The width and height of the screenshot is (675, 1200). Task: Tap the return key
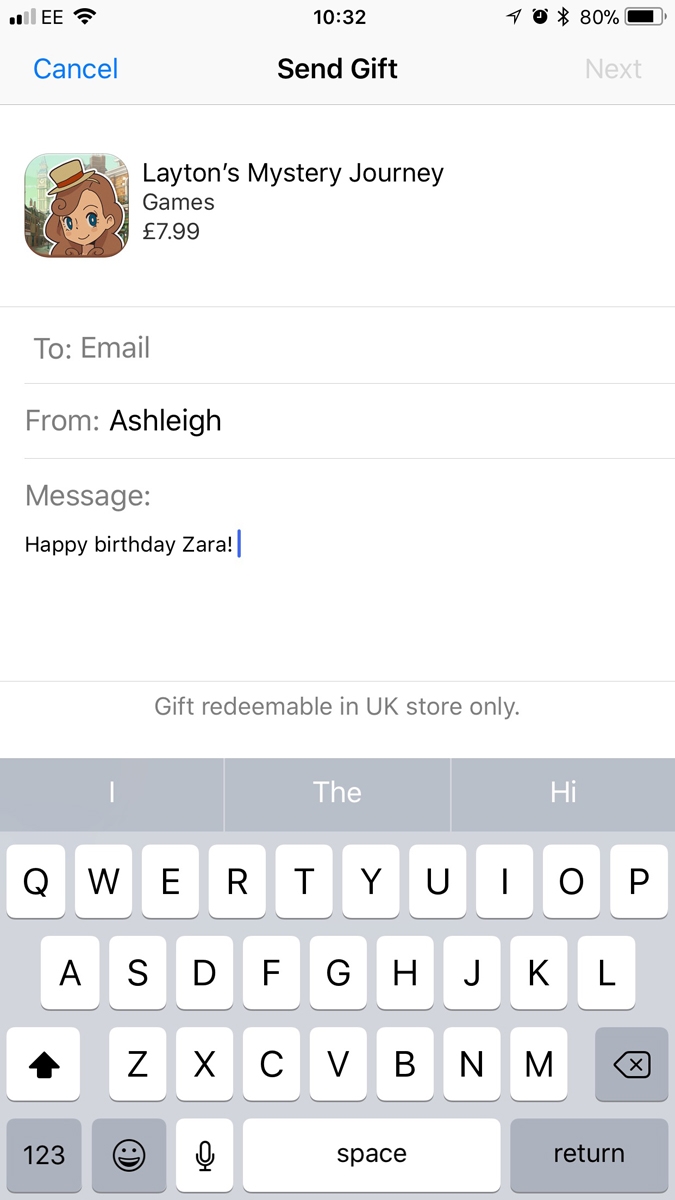(x=588, y=1154)
